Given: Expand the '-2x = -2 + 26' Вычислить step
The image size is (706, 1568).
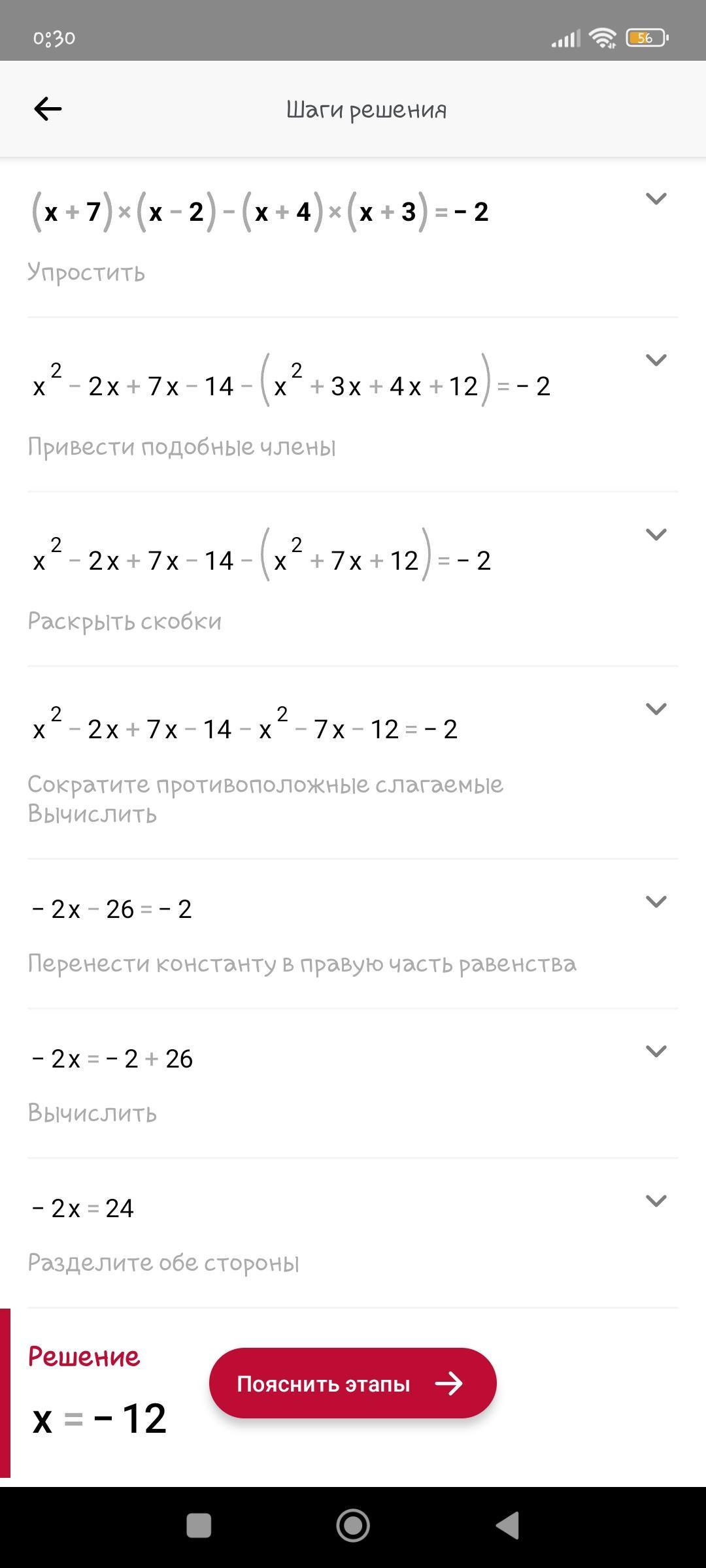Looking at the screenshot, I should click(656, 1051).
